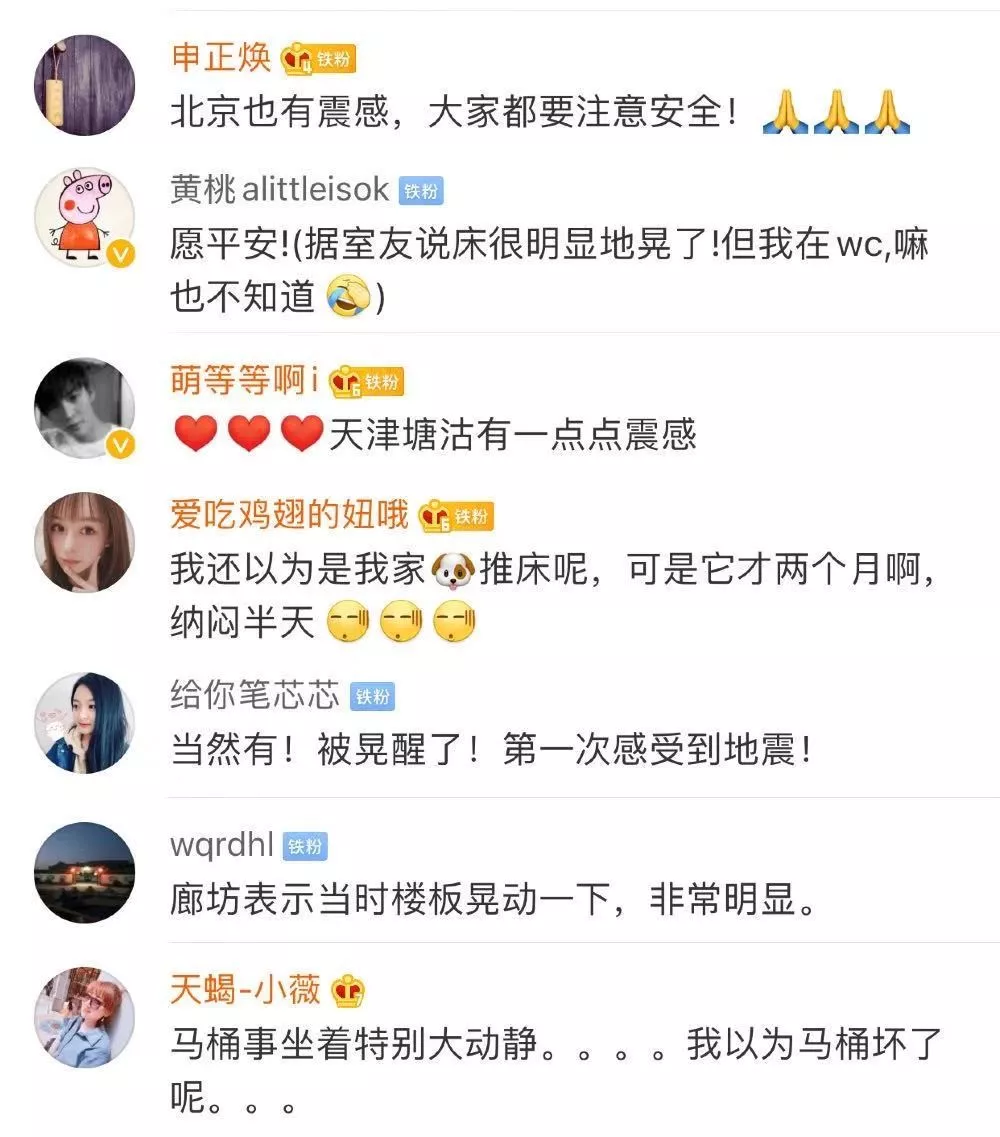The height and width of the screenshot is (1137, 1000).
Task: Tap the username 爱吃鸡翅的妞哦
Action: (289, 515)
